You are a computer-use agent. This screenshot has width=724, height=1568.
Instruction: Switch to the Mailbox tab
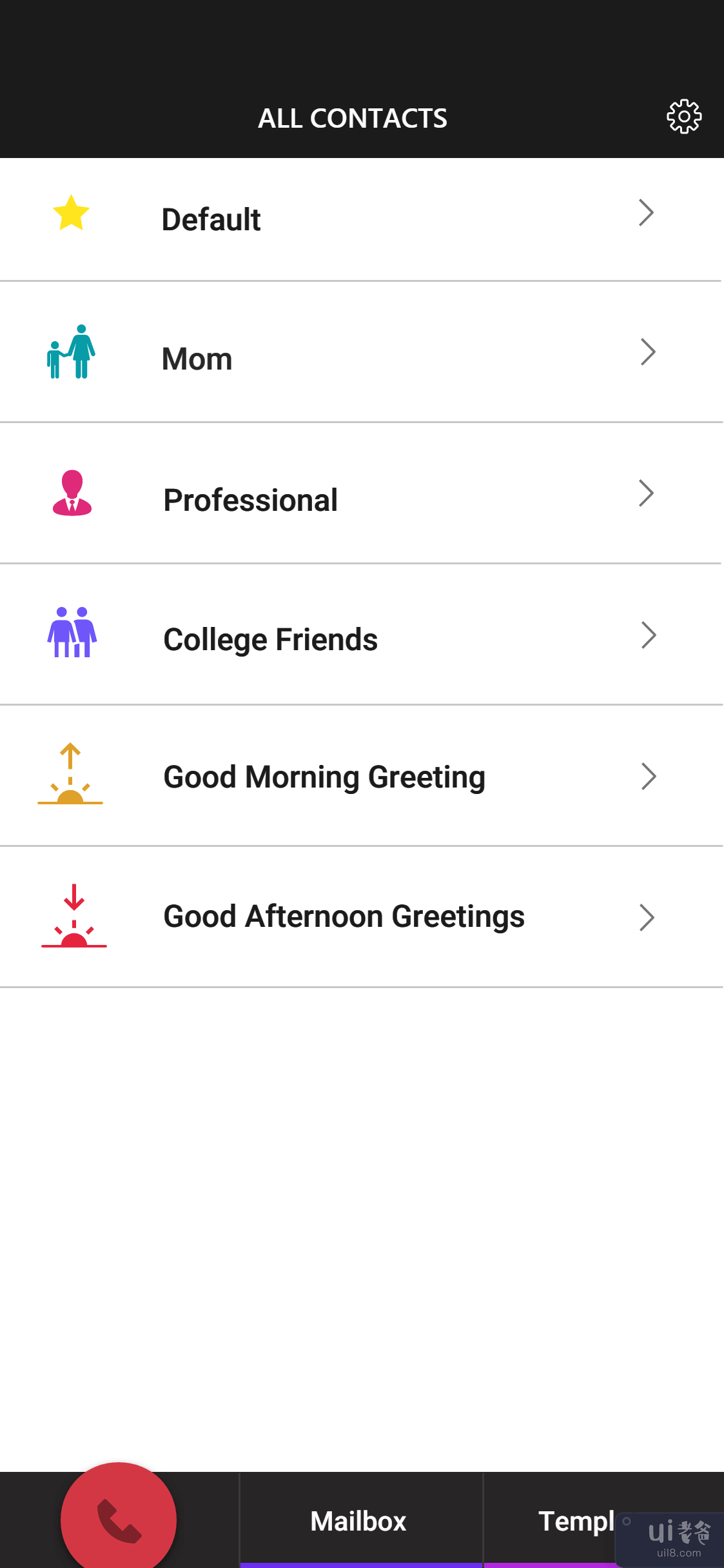pos(360,1521)
